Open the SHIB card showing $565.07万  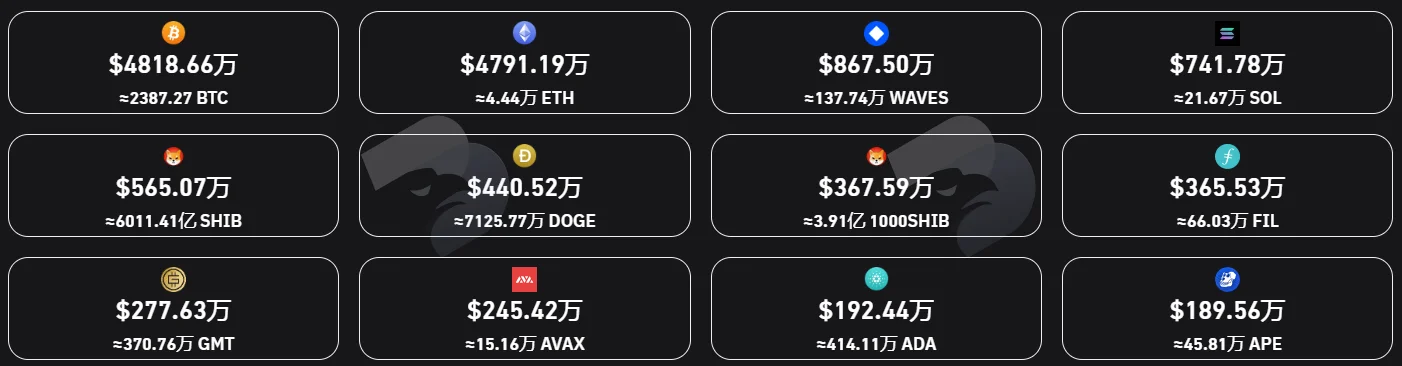[x=173, y=185]
